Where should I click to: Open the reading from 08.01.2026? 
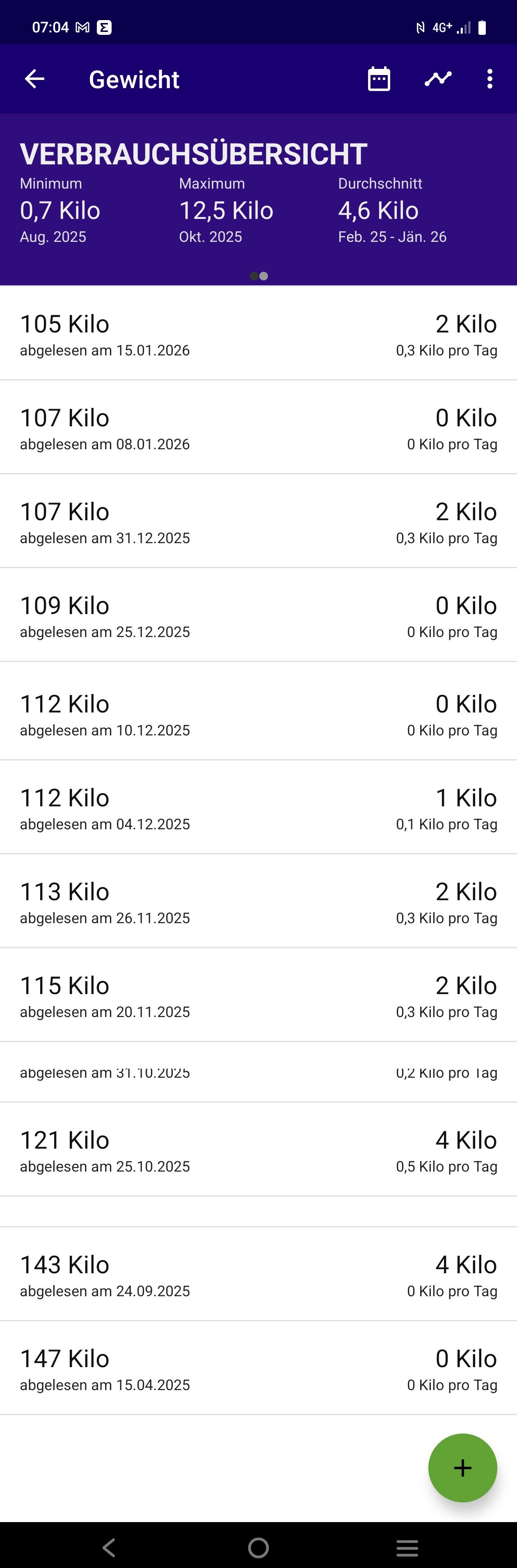258,428
